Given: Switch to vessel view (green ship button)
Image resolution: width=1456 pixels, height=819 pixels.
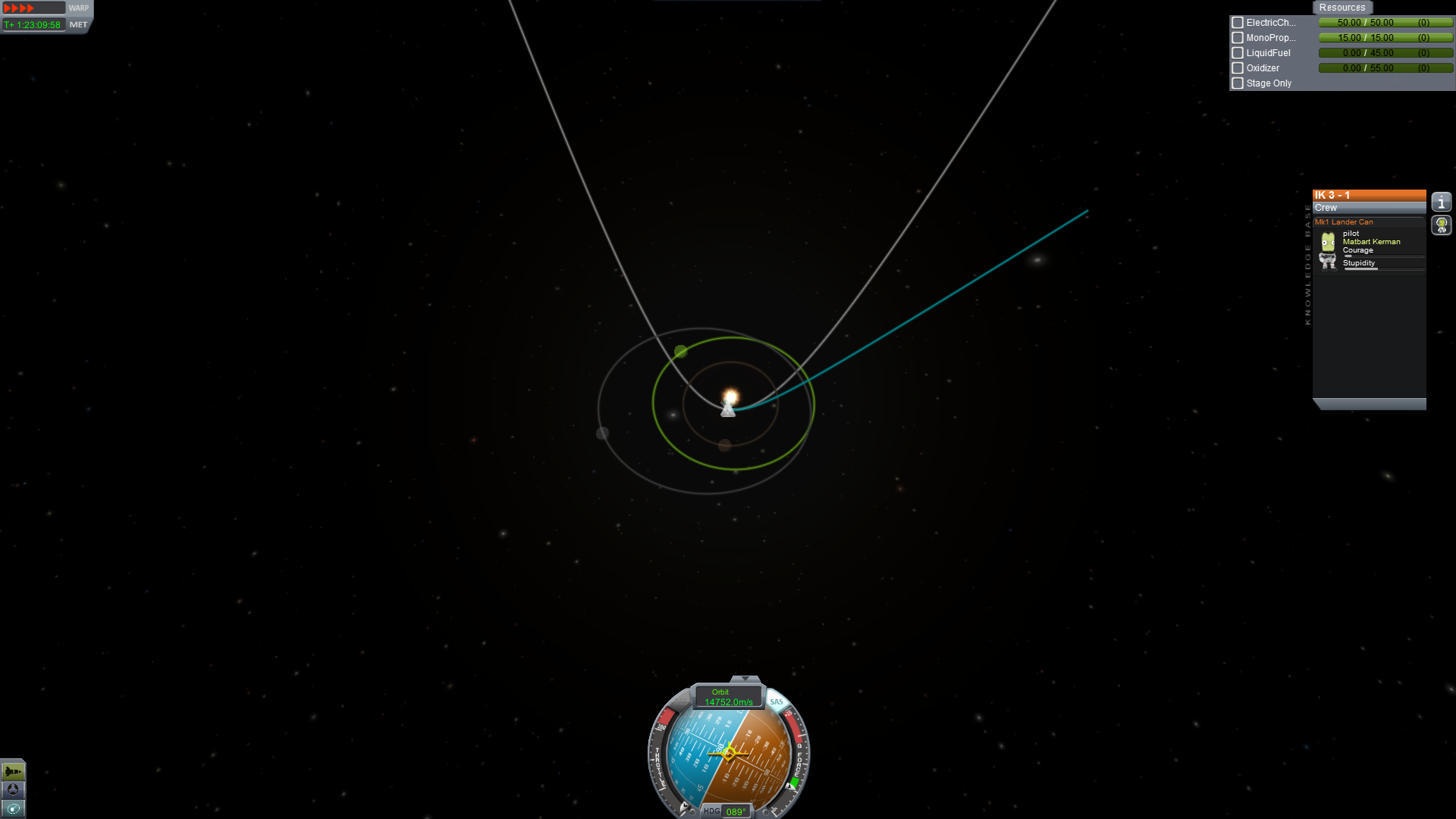Looking at the screenshot, I should point(13,772).
